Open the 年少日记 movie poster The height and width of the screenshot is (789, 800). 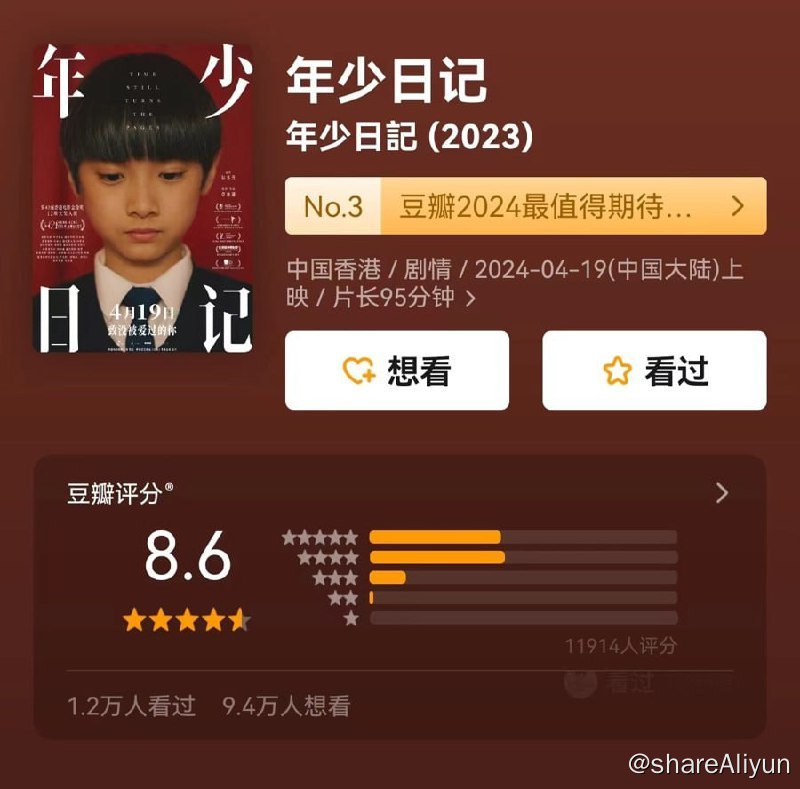coord(142,198)
